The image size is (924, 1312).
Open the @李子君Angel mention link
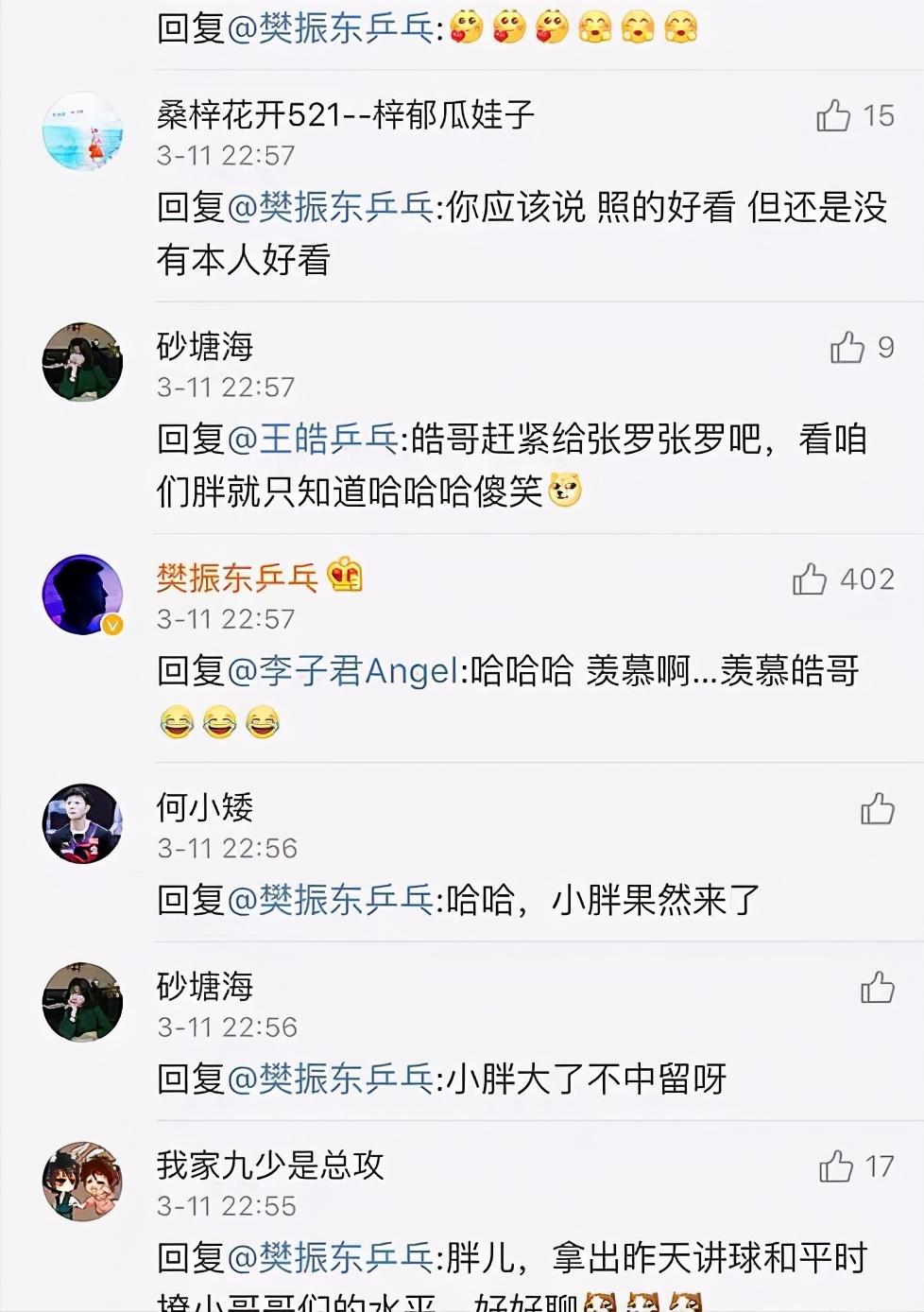click(x=343, y=671)
